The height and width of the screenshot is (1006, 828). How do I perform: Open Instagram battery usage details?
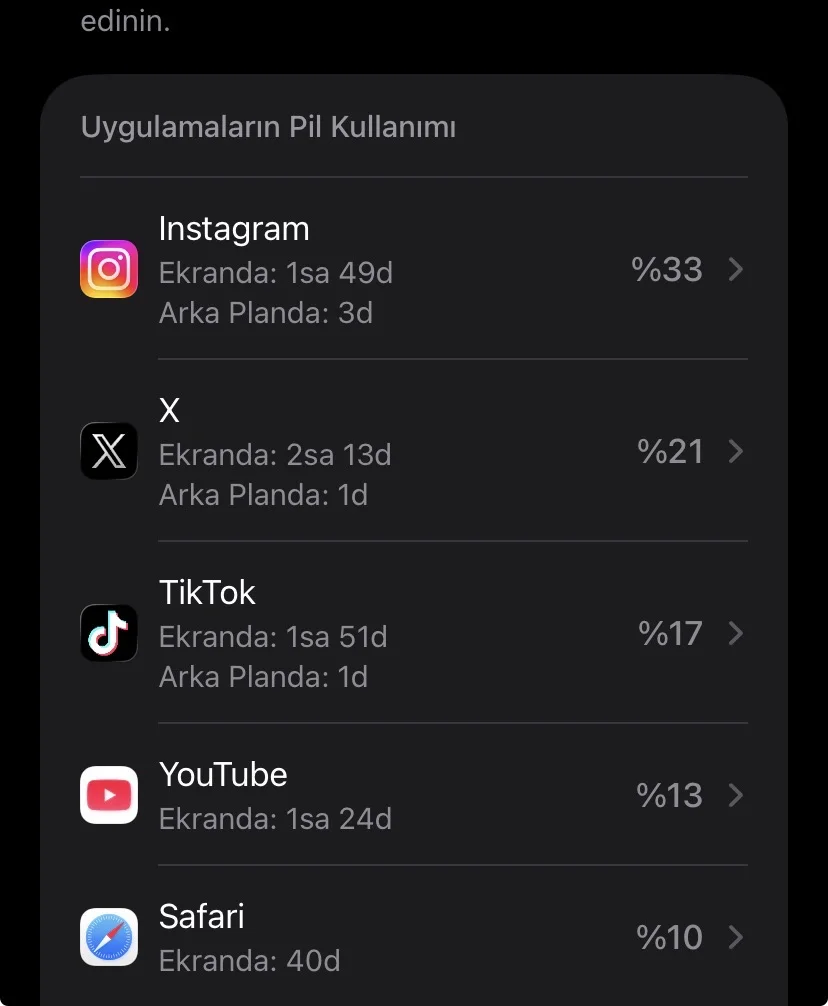click(413, 269)
